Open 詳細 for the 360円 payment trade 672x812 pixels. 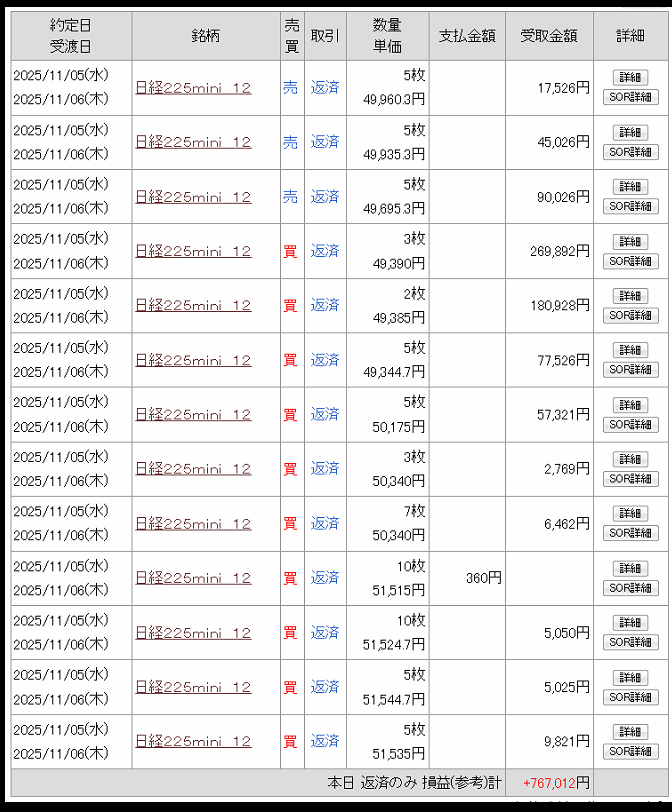[x=630, y=569]
